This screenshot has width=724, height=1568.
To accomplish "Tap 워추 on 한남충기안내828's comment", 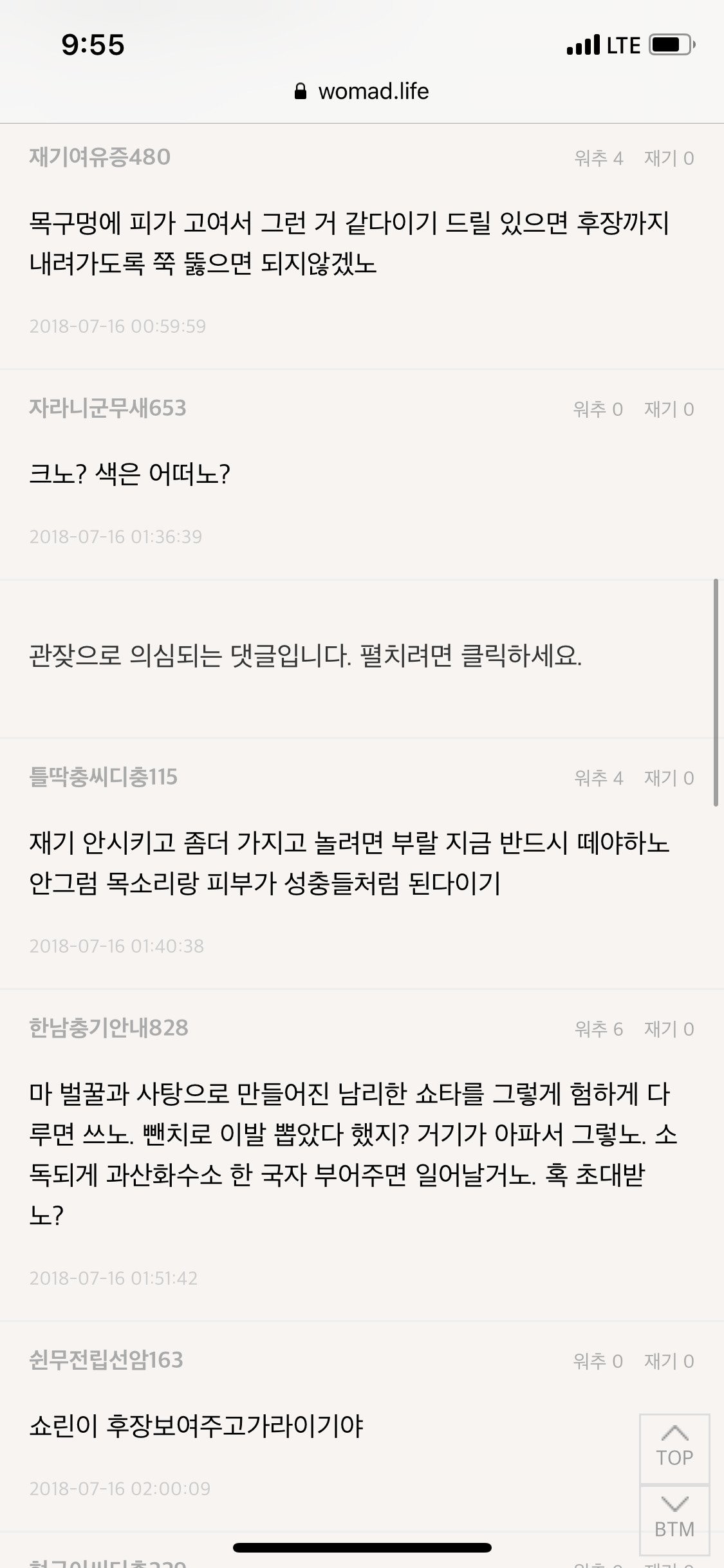I will point(598,1029).
